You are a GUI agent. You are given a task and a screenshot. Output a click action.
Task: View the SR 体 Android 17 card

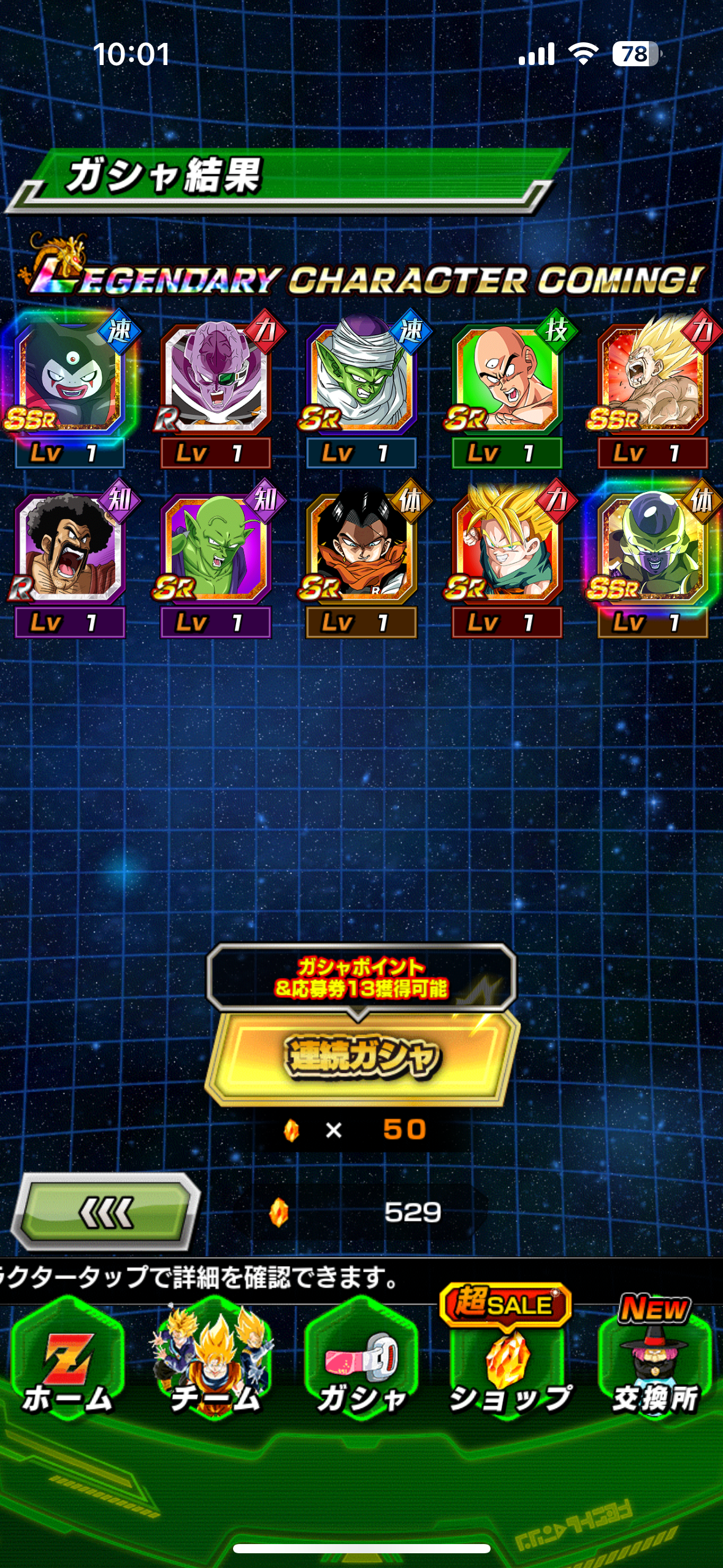(x=361, y=547)
